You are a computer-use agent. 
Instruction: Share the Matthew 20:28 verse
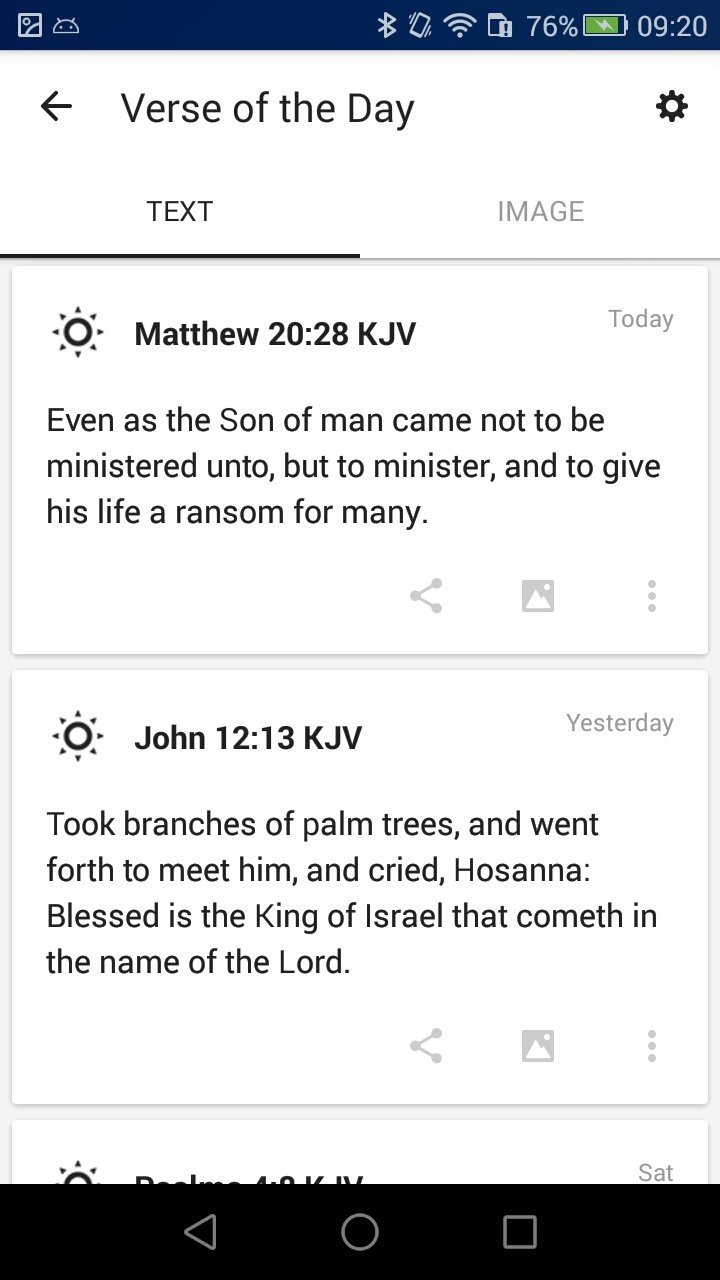click(426, 596)
